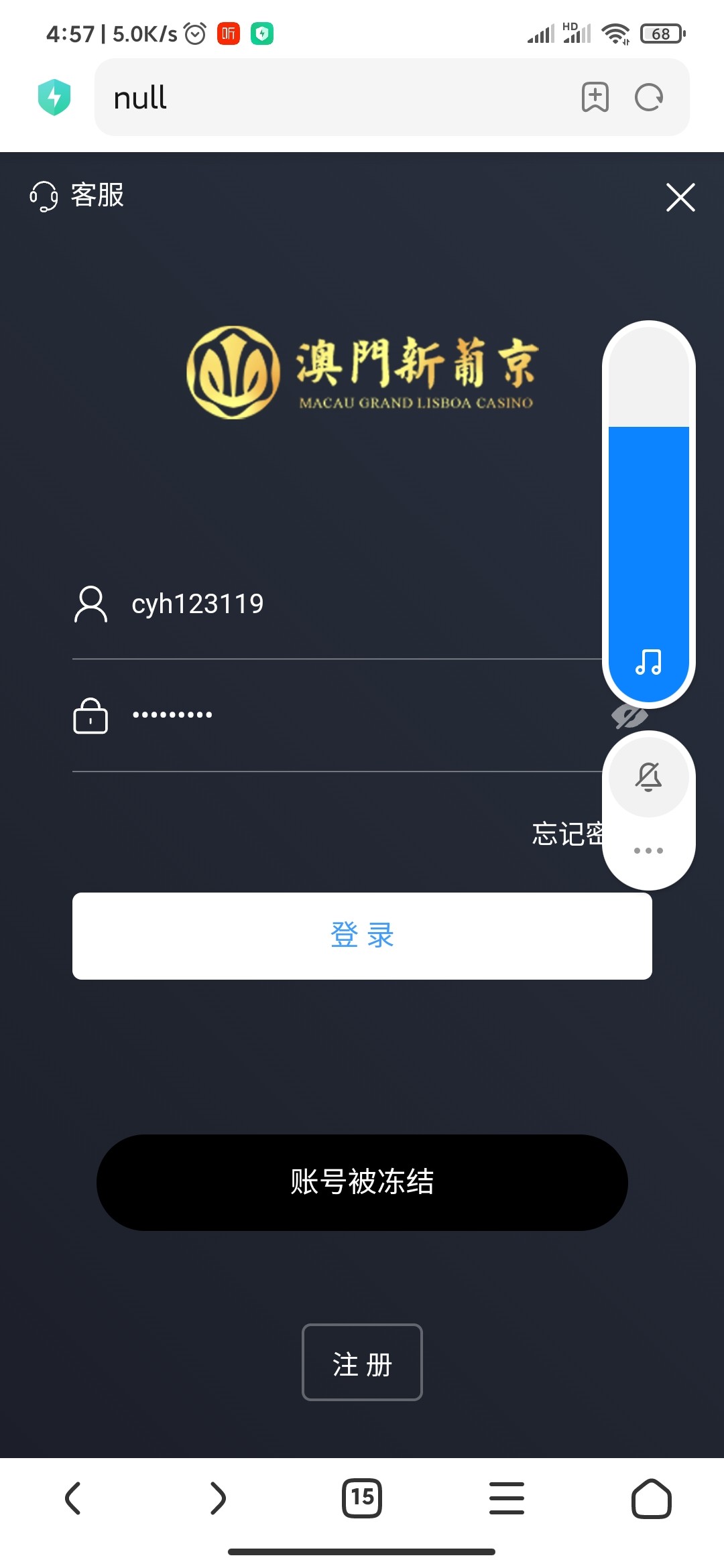This screenshot has height=1568, width=724.
Task: Tap the 登录 login button
Action: click(362, 935)
